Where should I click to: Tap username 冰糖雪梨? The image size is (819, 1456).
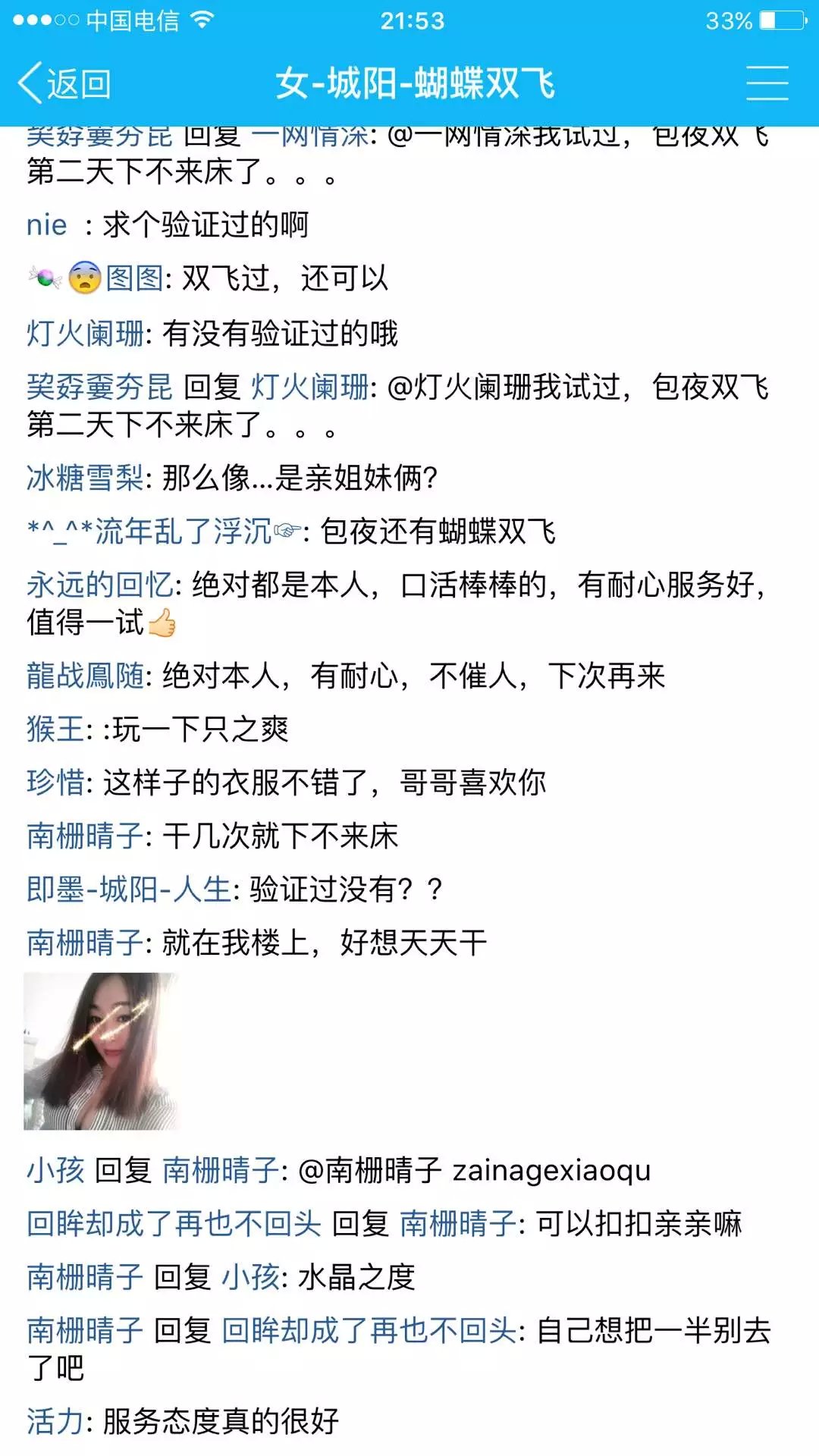tap(83, 475)
